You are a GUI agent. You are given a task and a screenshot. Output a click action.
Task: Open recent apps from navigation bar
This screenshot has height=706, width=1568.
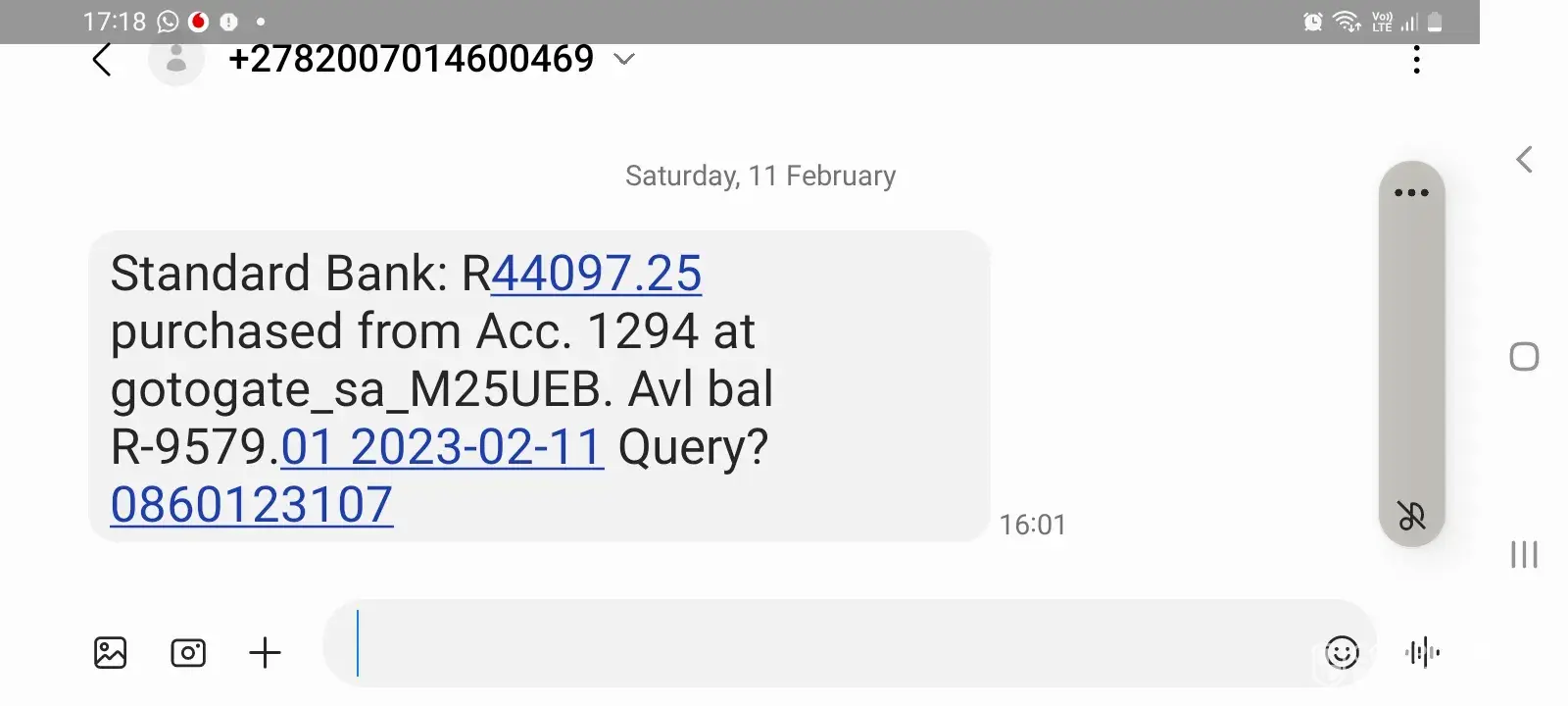tap(1524, 555)
